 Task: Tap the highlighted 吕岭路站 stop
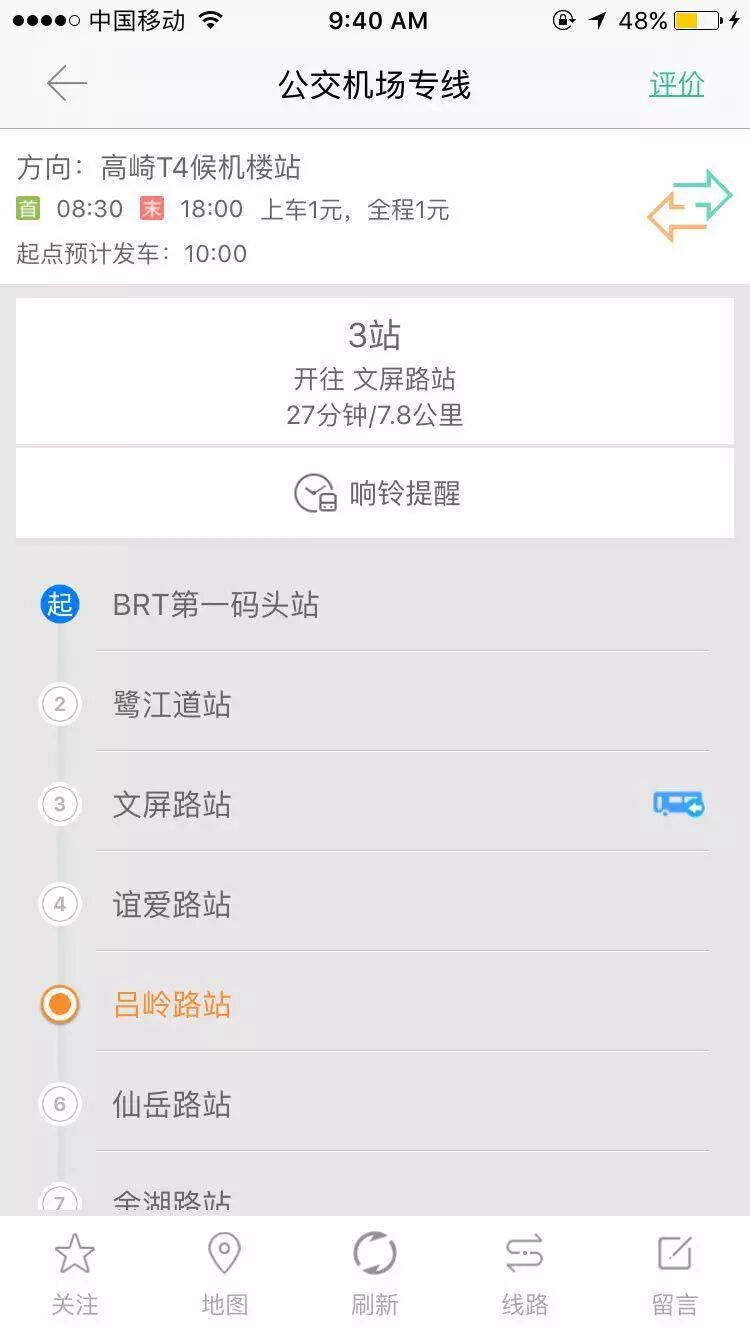[x=172, y=1005]
